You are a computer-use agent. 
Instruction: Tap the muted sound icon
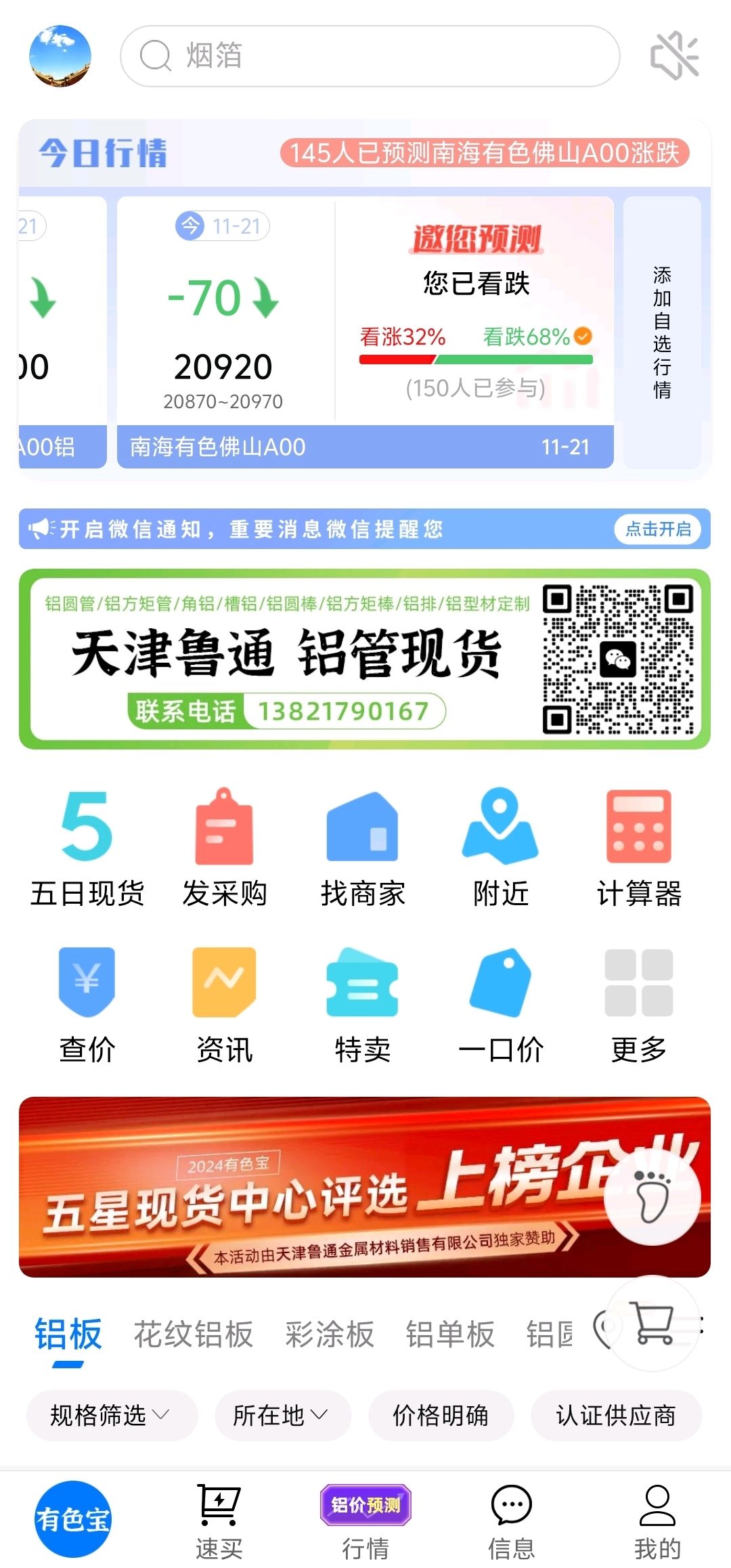pyautogui.click(x=674, y=56)
